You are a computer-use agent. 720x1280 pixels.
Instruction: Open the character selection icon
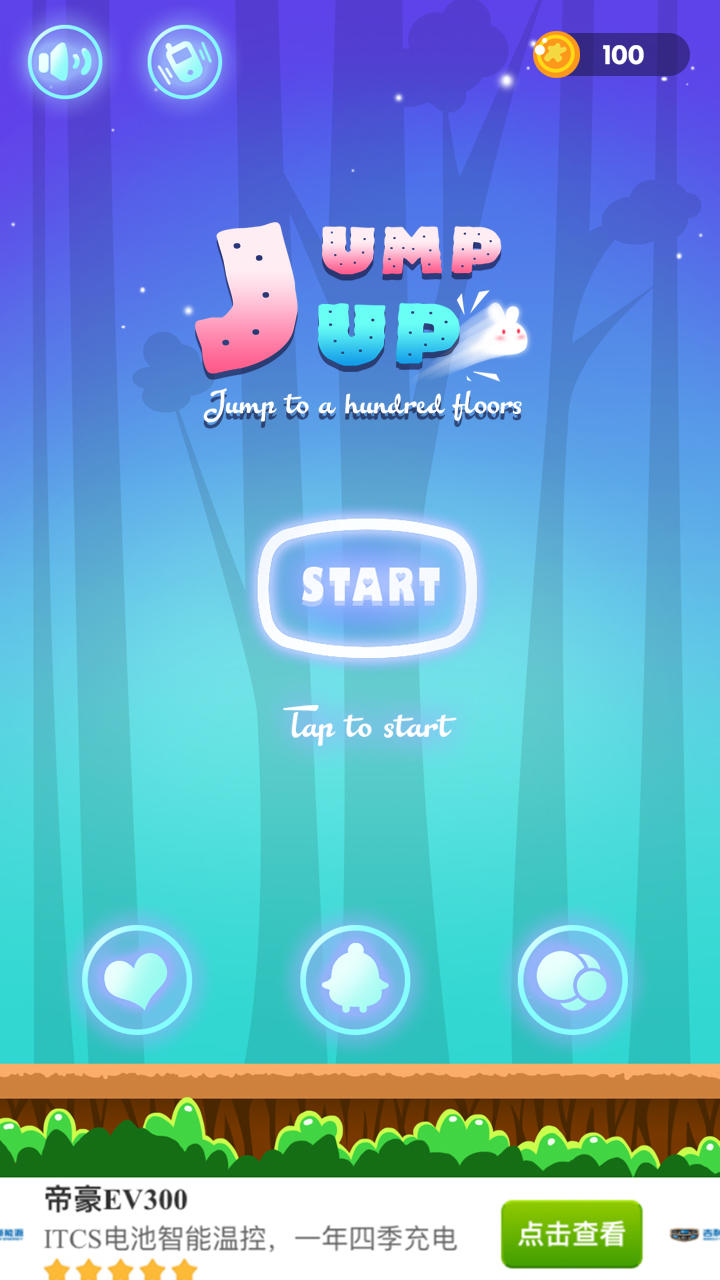pos(355,979)
